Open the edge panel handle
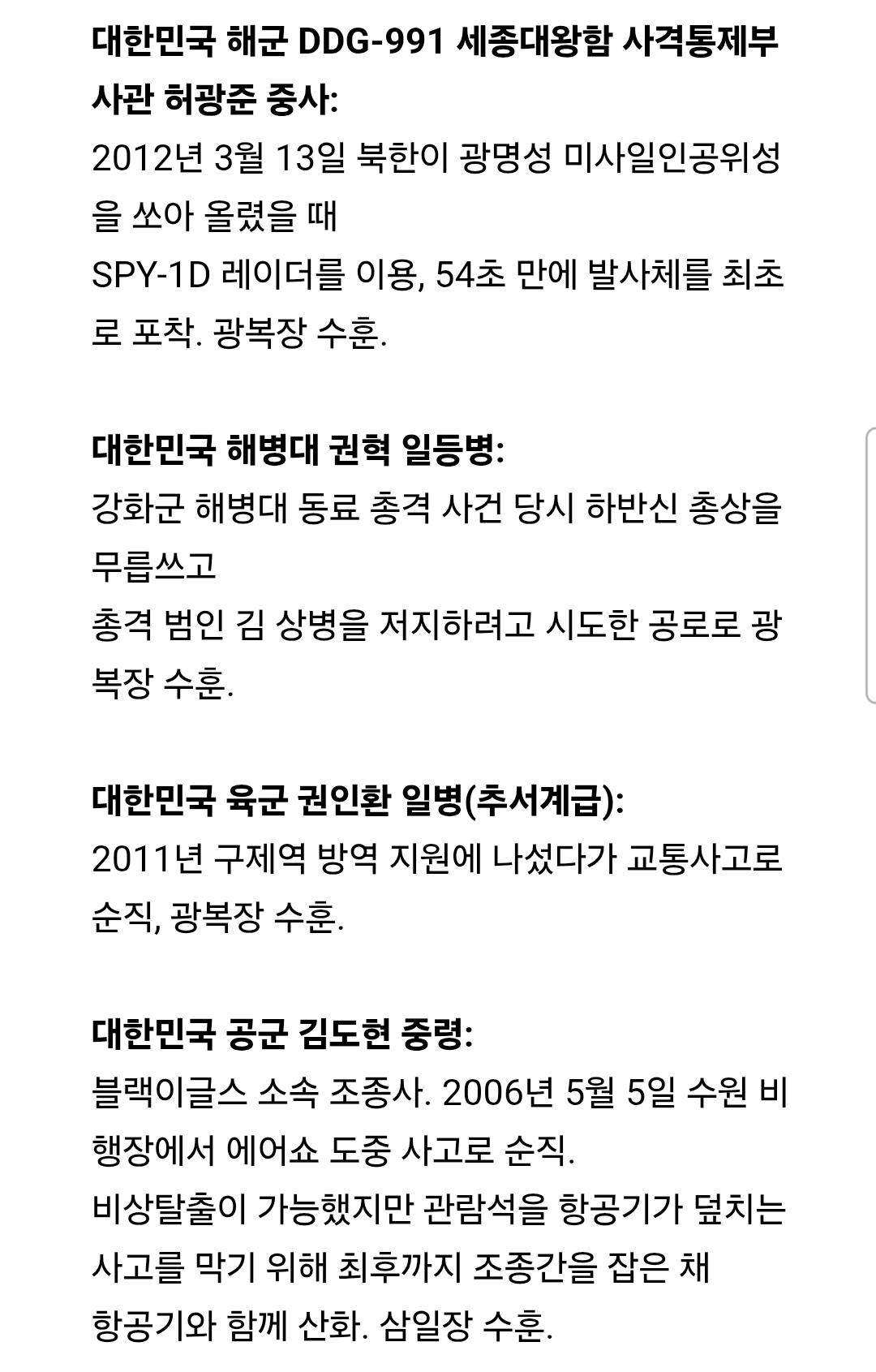 (x=870, y=566)
